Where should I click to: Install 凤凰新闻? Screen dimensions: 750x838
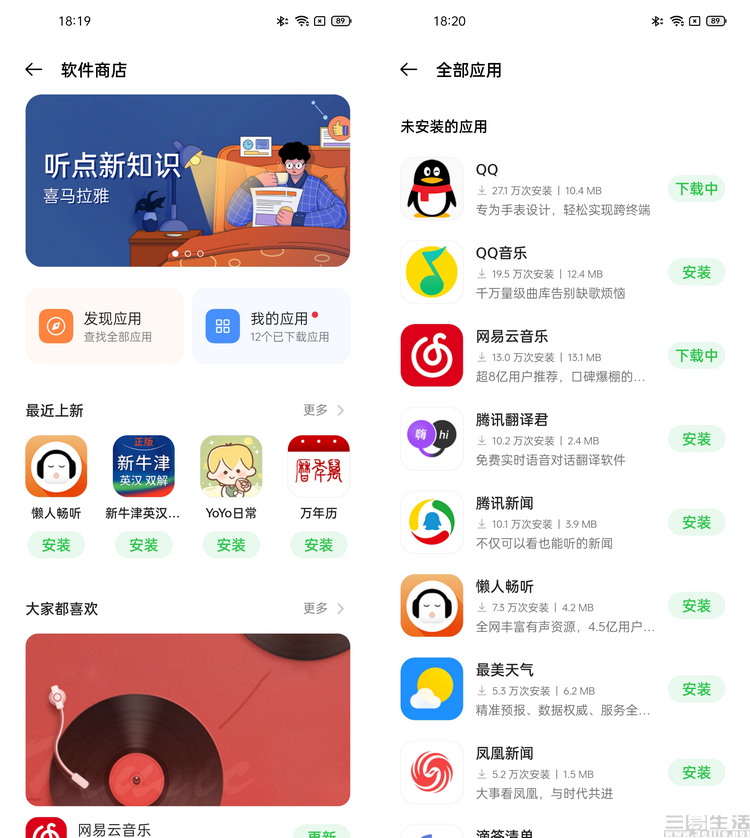click(x=696, y=772)
